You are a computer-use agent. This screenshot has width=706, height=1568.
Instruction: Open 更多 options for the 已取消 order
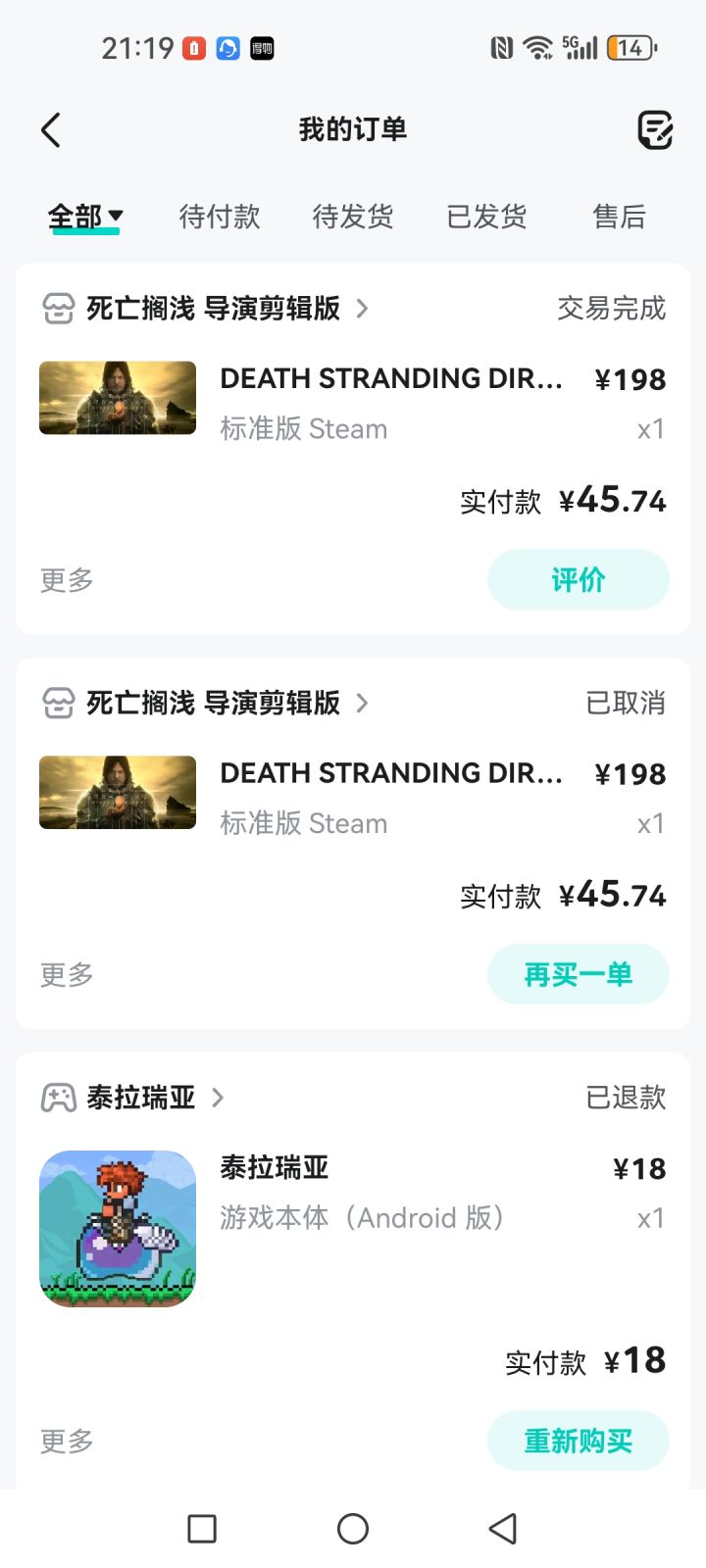pos(67,975)
